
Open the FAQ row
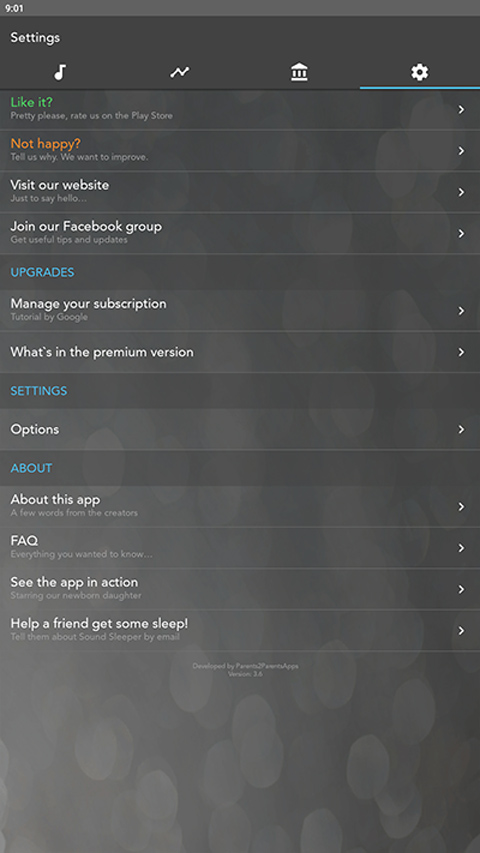240,548
